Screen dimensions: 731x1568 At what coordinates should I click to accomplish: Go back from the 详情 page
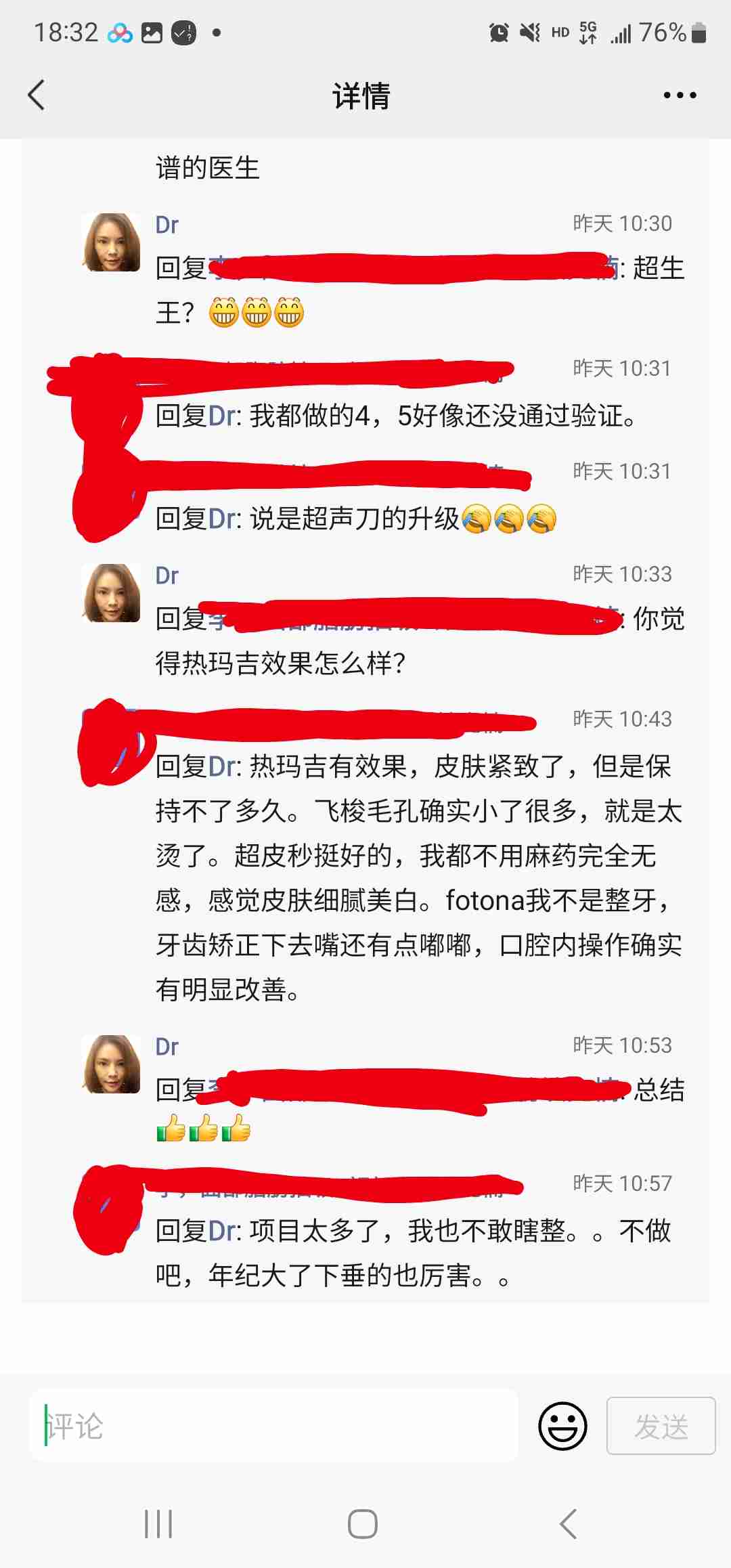click(x=37, y=95)
